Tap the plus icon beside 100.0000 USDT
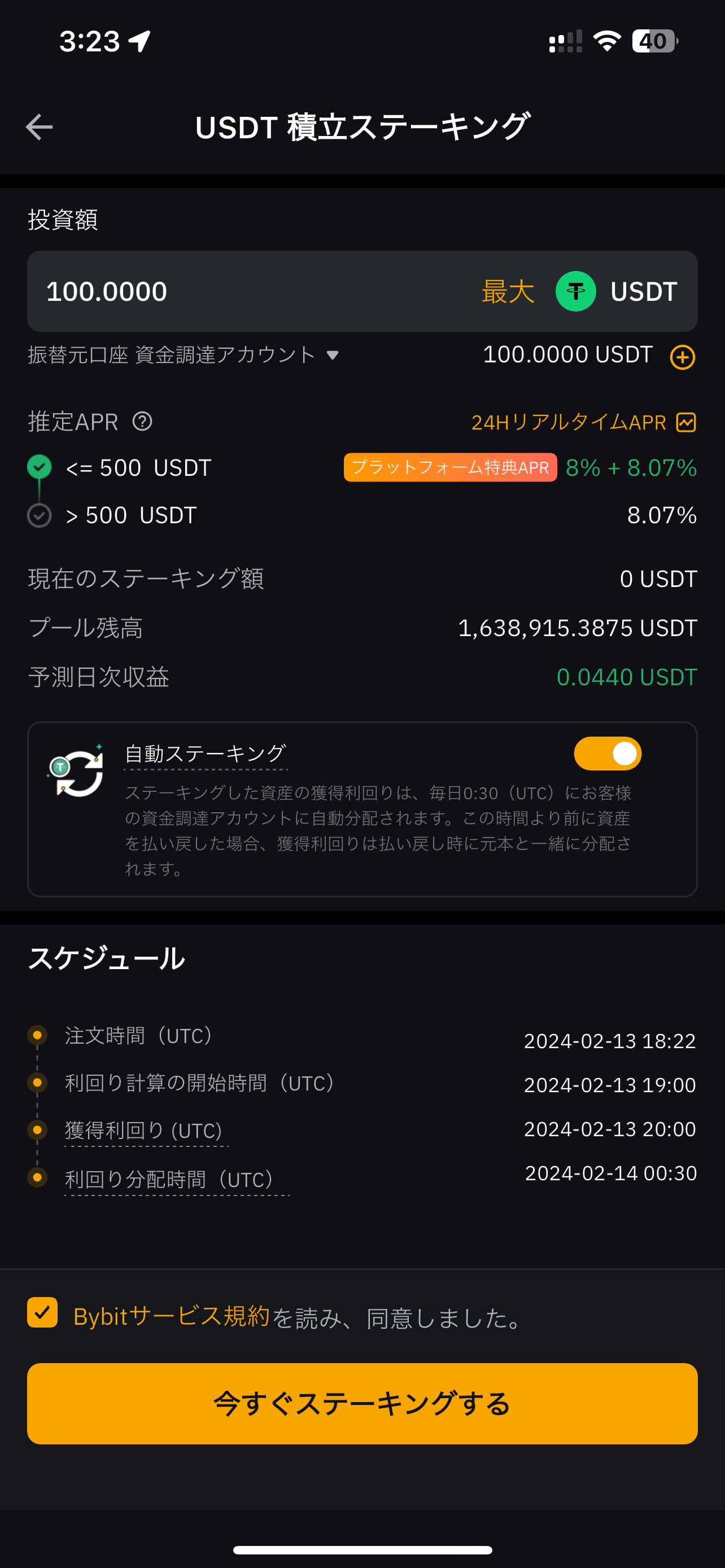Screen dimensions: 725x1568 (683, 357)
